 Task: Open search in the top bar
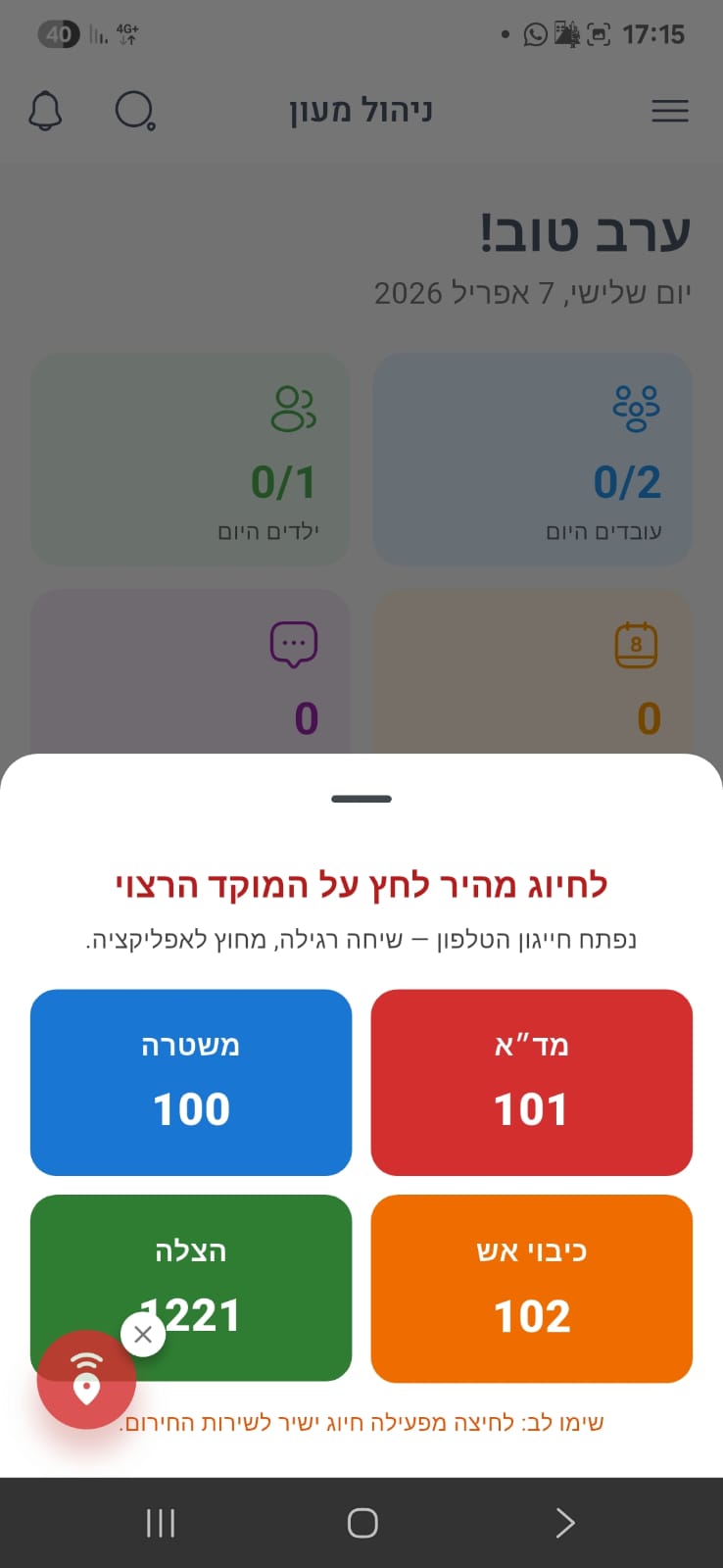(134, 111)
